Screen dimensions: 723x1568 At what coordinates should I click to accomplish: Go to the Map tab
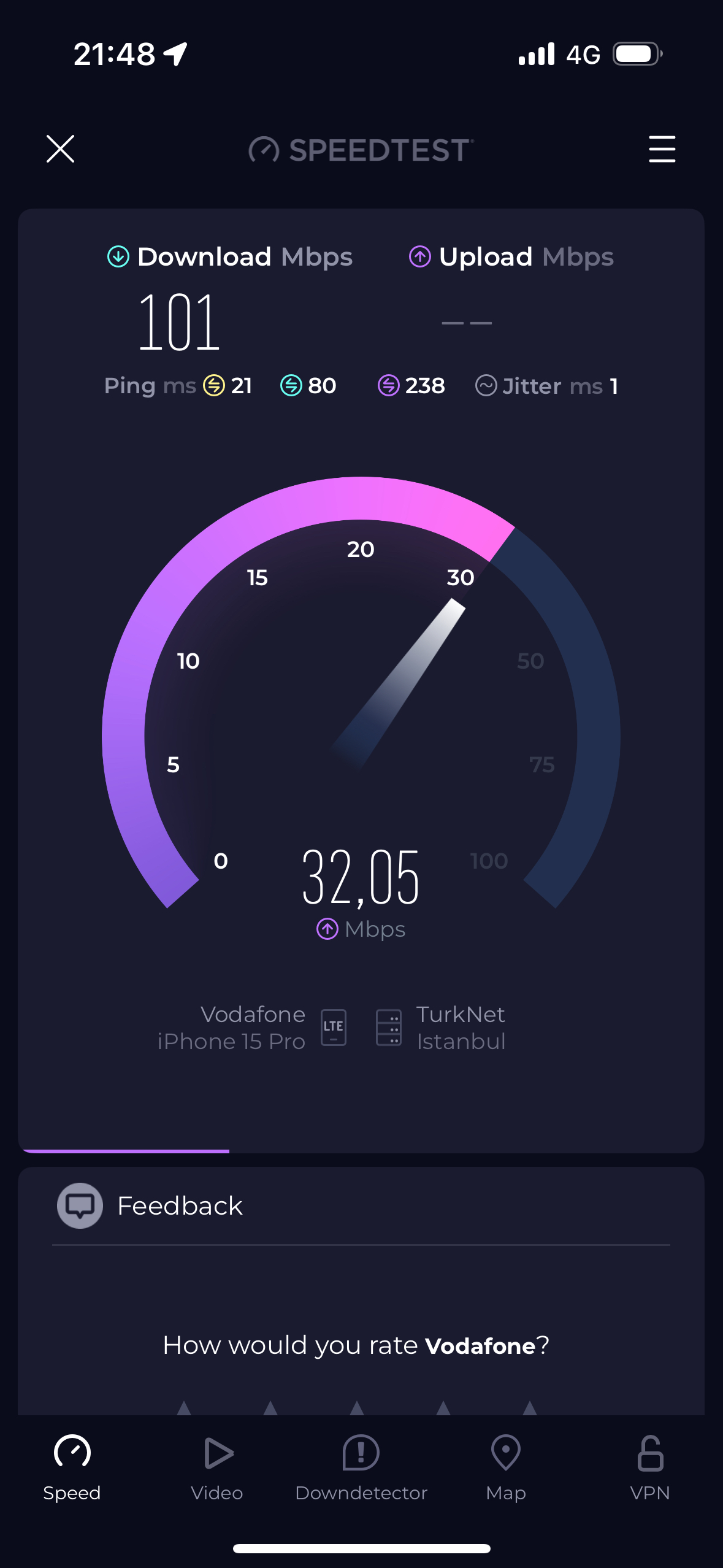tap(506, 1468)
